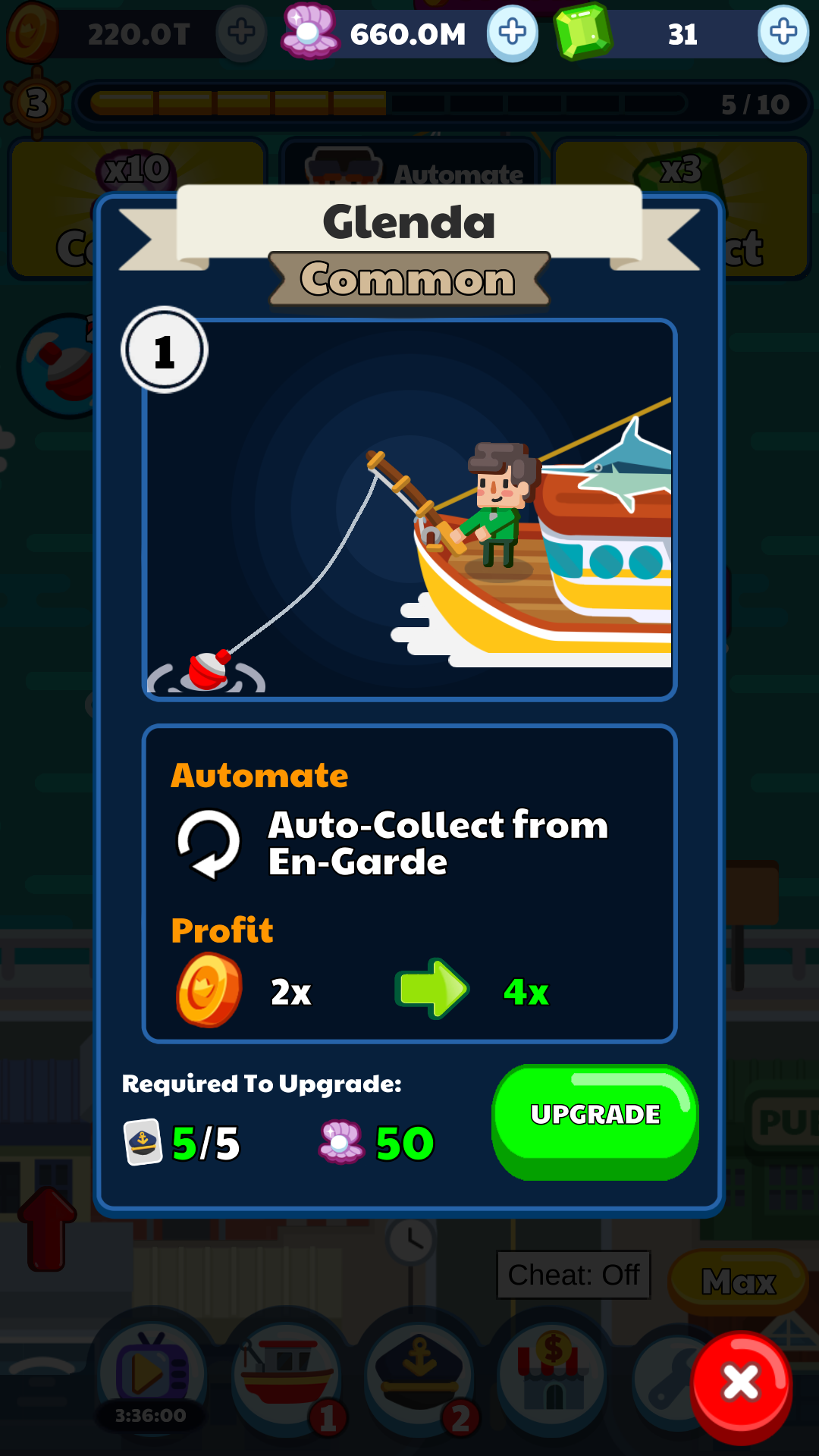Screen dimensions: 819x1456
Task: Add more green gems with the plus icon
Action: click(783, 33)
